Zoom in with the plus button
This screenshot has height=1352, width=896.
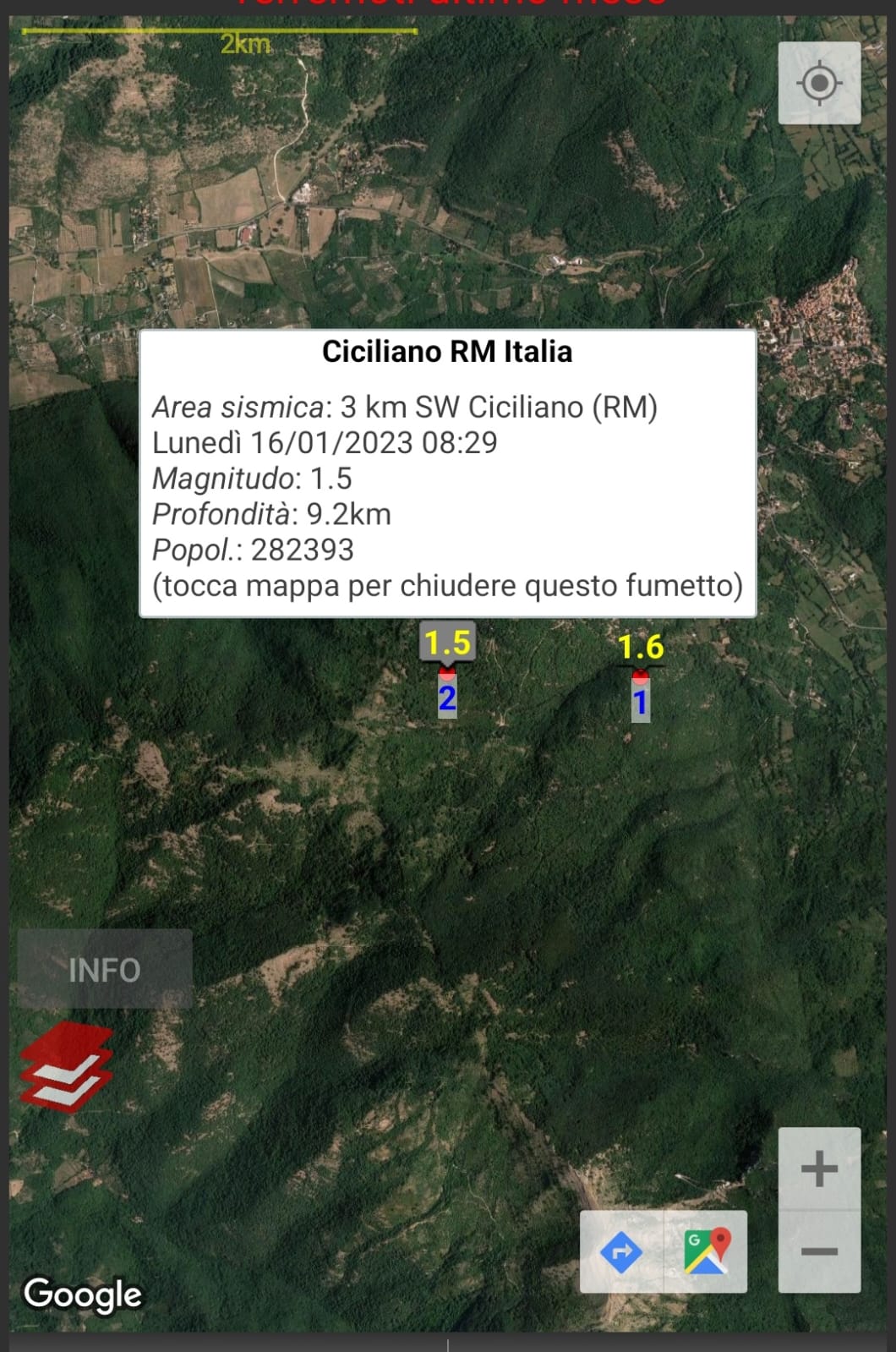click(818, 1169)
